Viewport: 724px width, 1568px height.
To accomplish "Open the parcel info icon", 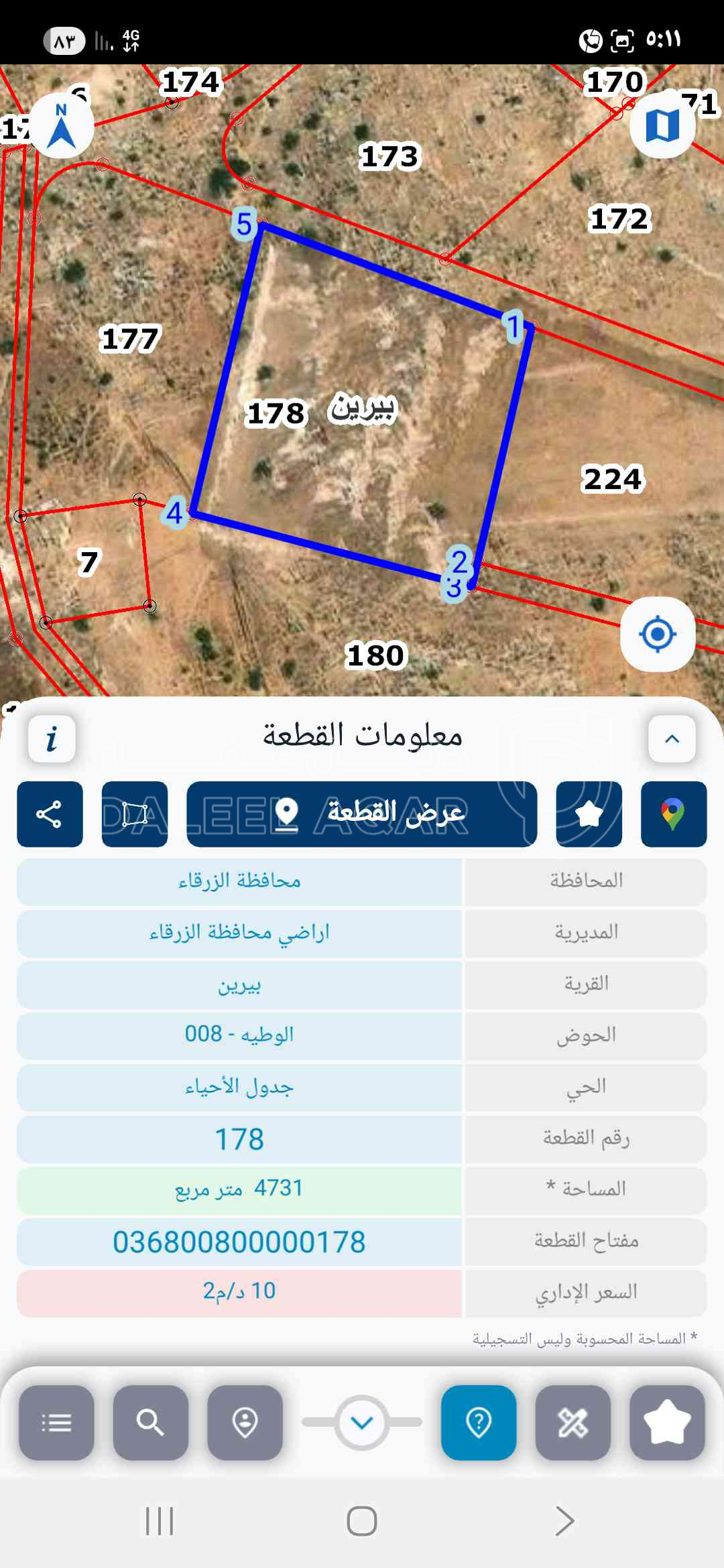I will pos(52,739).
